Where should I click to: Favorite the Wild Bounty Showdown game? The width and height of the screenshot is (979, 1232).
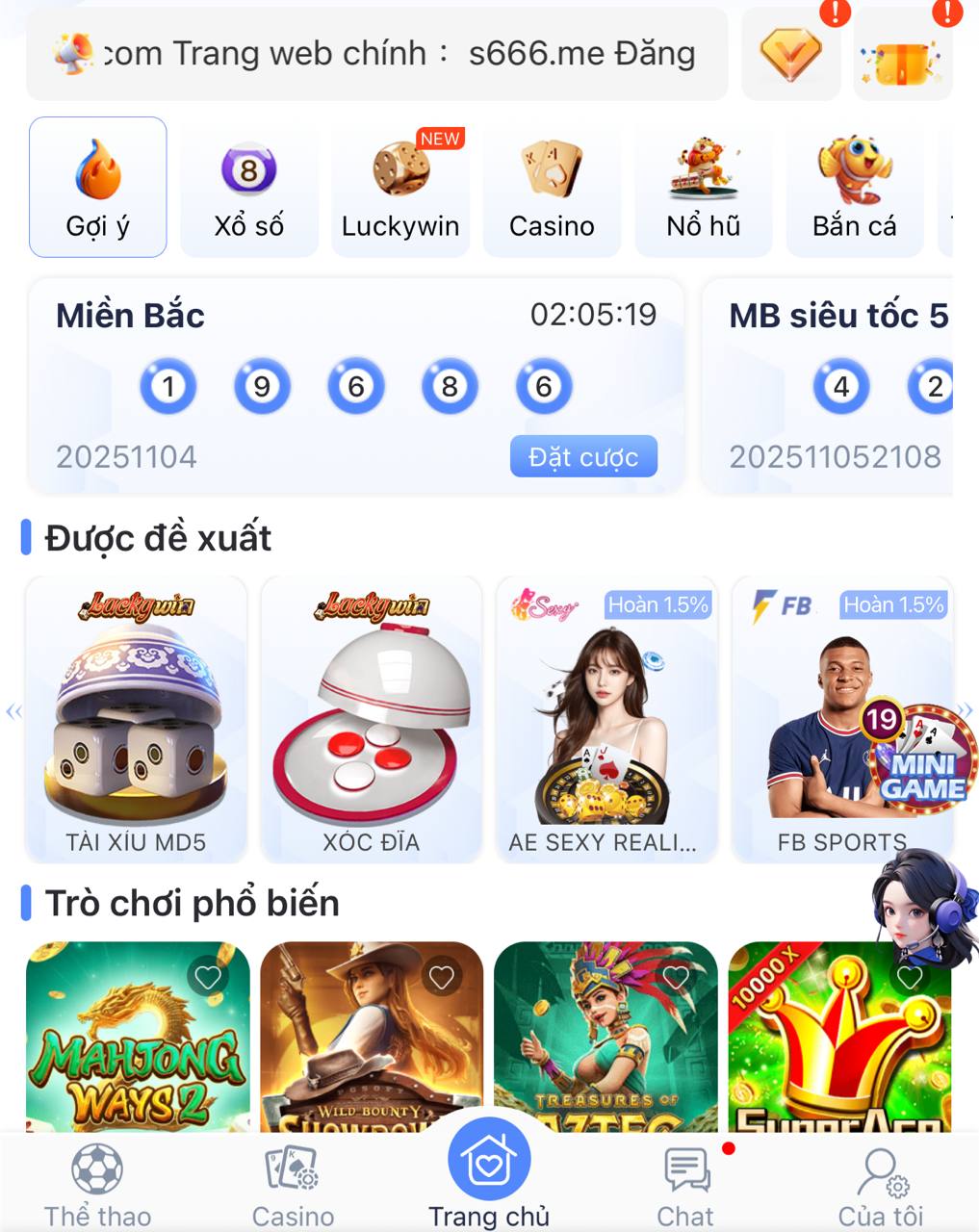[x=442, y=978]
